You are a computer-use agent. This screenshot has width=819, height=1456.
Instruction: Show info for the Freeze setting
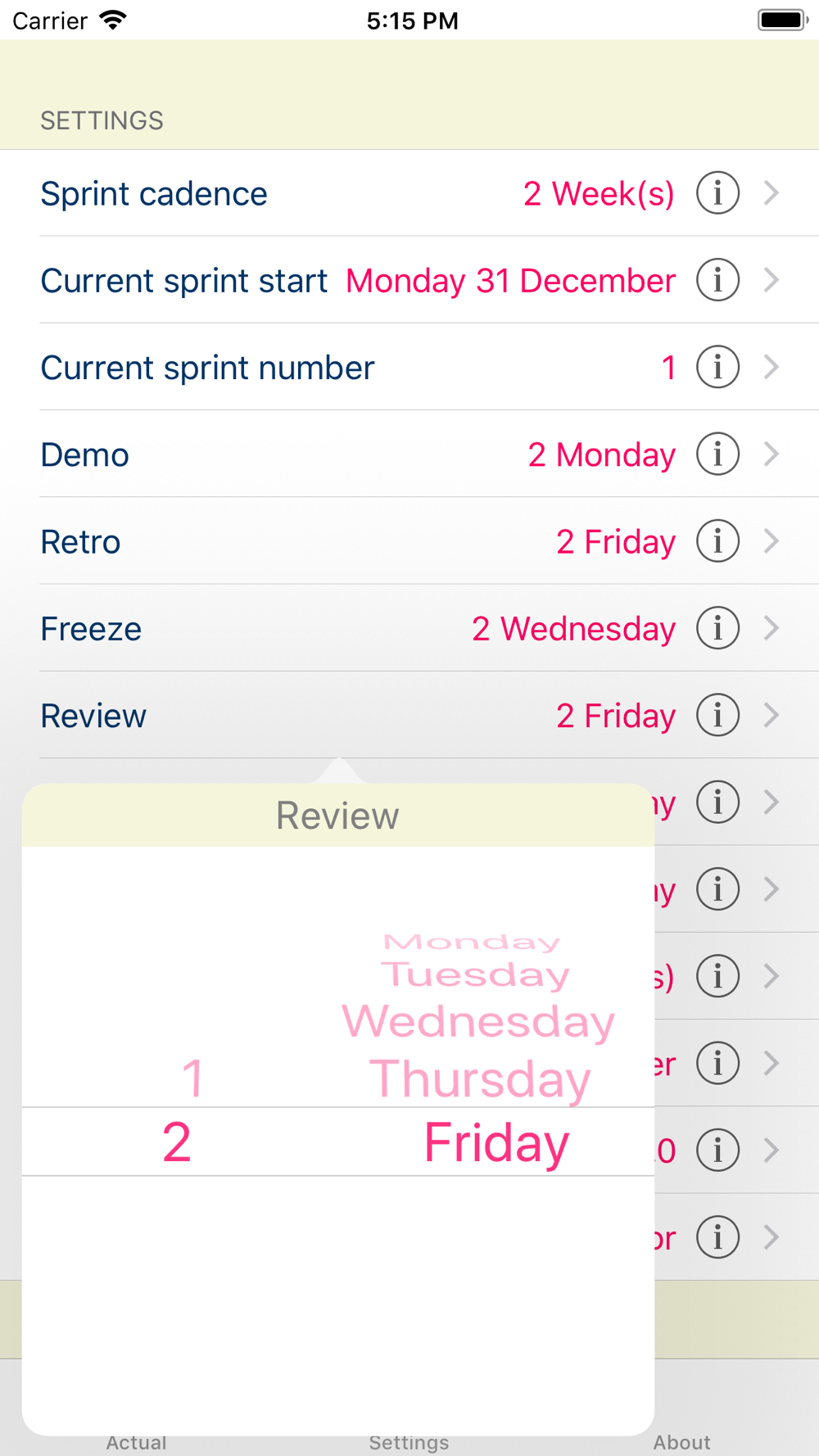[717, 628]
